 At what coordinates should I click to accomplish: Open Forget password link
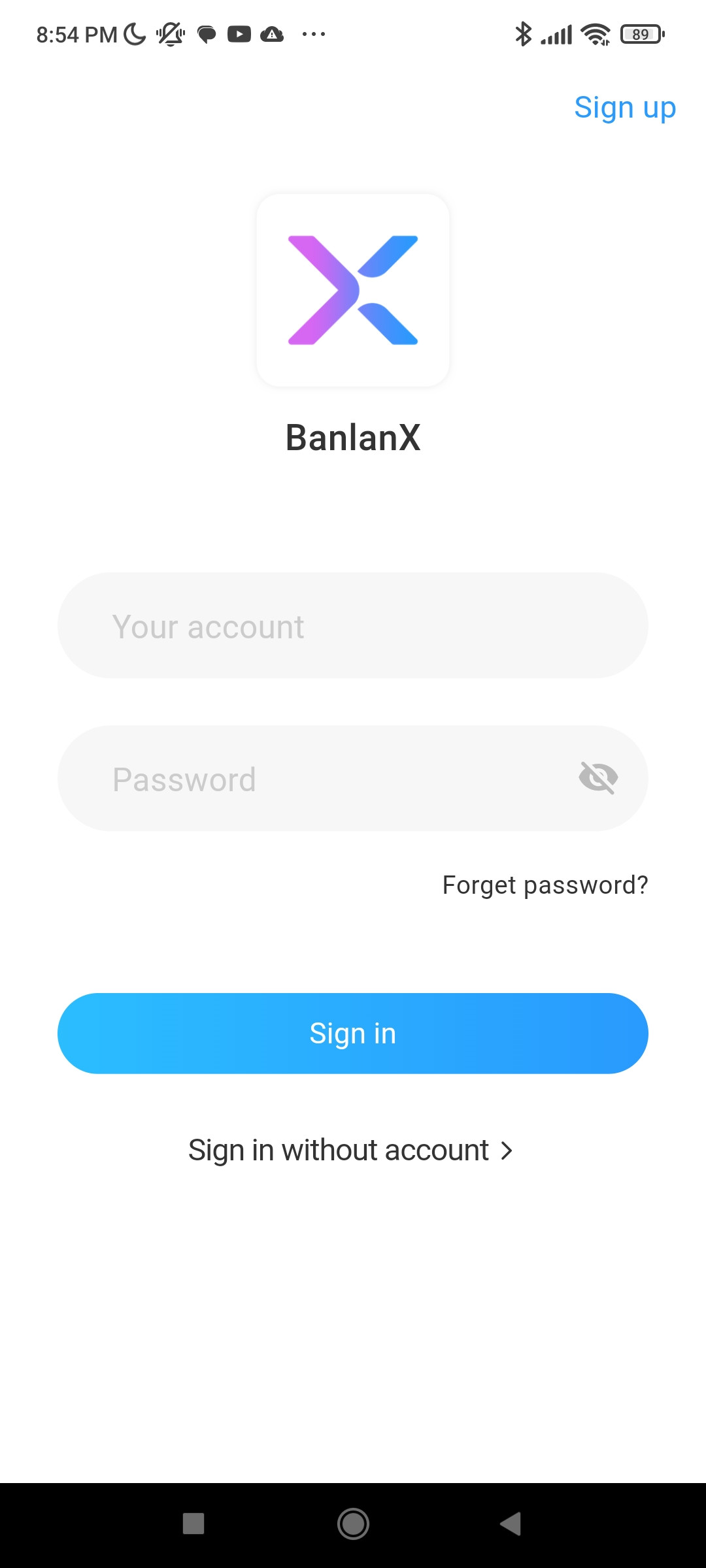point(545,885)
